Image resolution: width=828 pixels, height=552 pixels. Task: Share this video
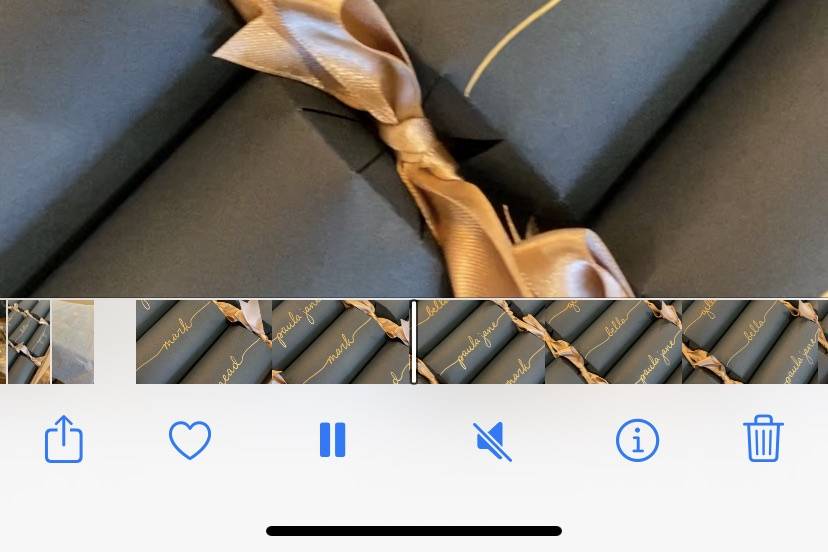coord(63,439)
